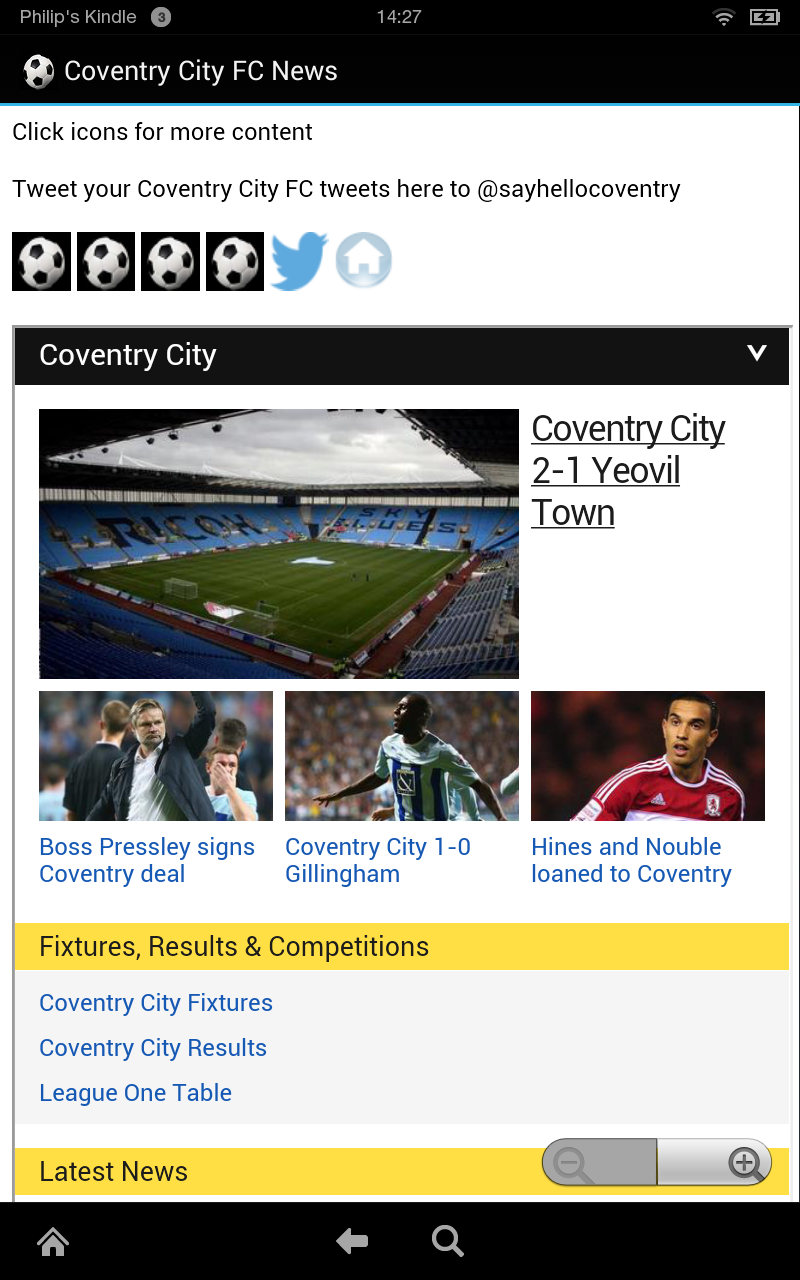Screen dimensions: 800x1280
Task: Open the Twitter bird icon
Action: [x=299, y=261]
